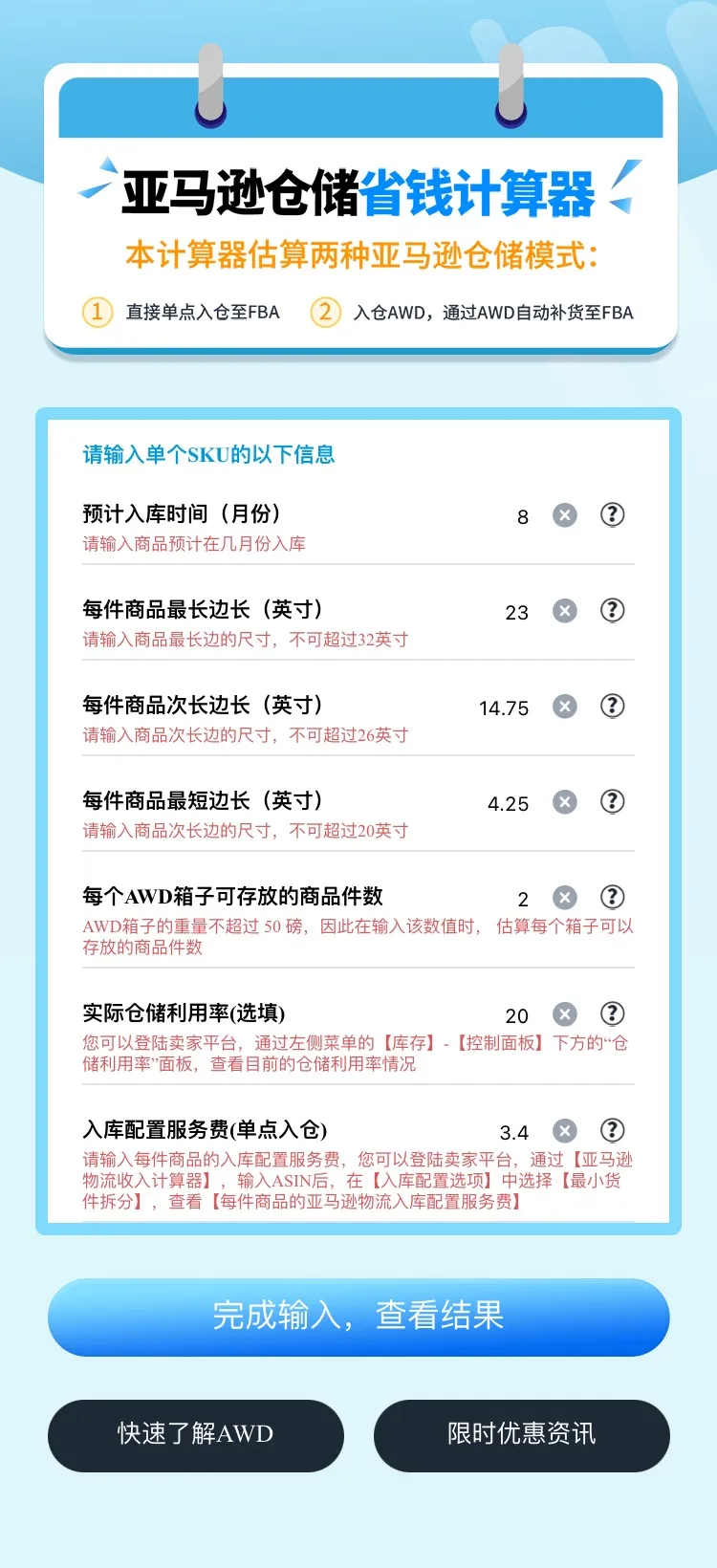
Task: Show help for 每件商品最短边长
Action: (x=612, y=801)
